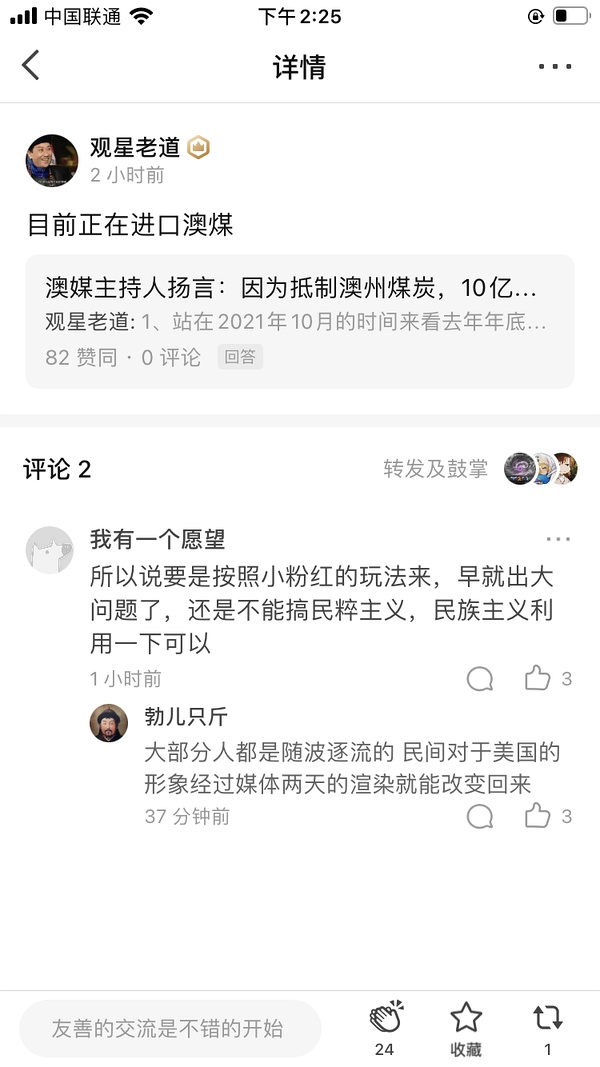The image size is (600, 1067).
Task: Open 勃儿只斤's profile avatar
Action: 109,722
